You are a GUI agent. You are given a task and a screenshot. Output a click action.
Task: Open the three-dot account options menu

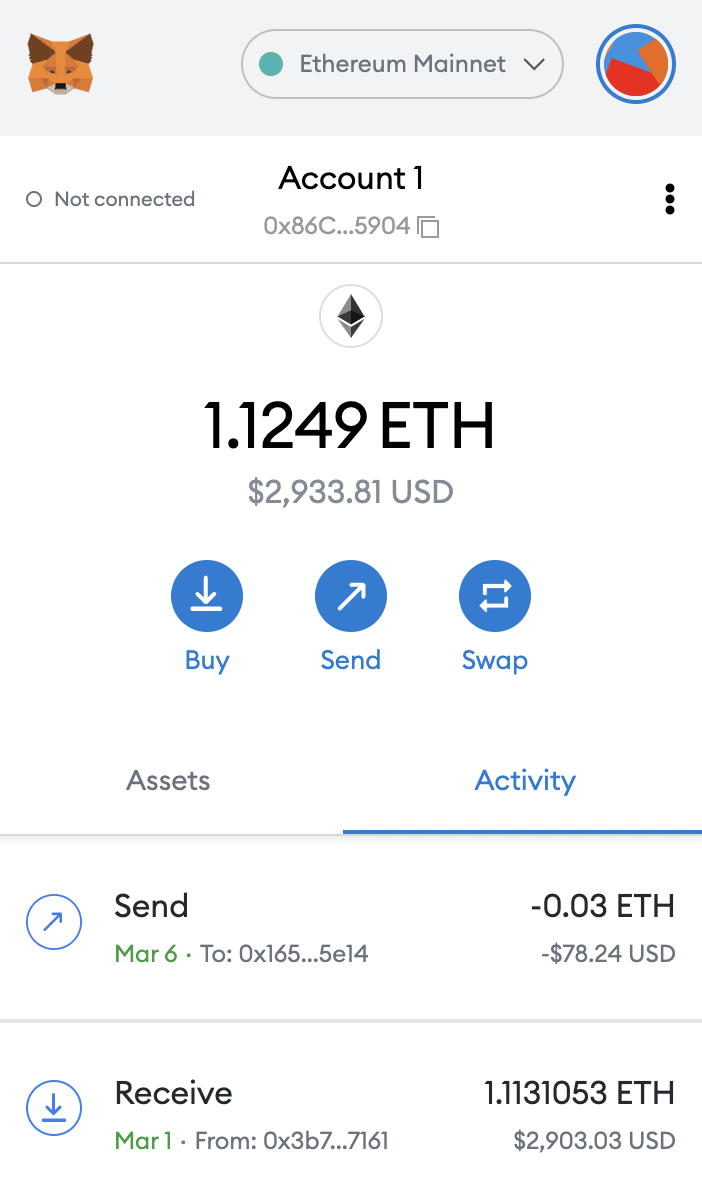[x=669, y=199]
